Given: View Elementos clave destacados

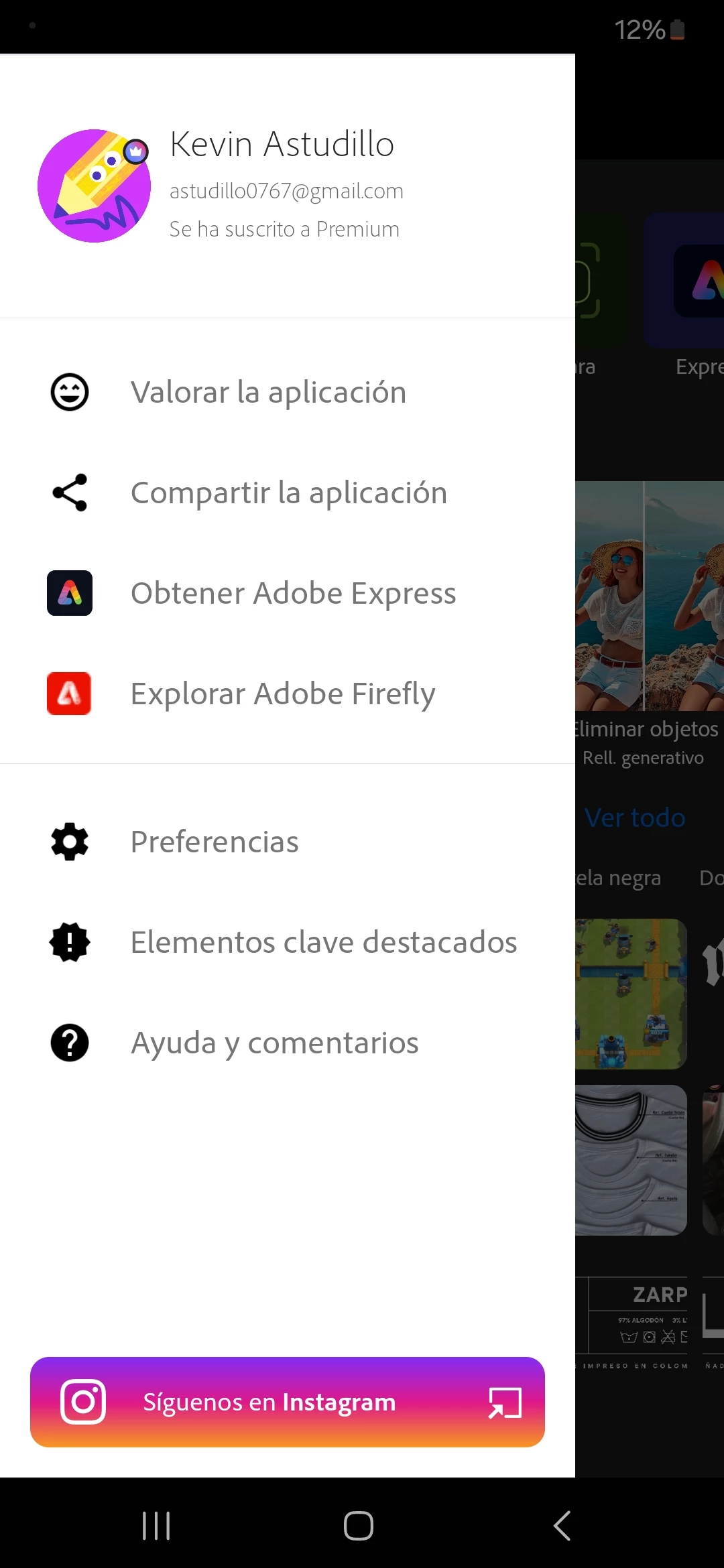Looking at the screenshot, I should click(x=323, y=942).
